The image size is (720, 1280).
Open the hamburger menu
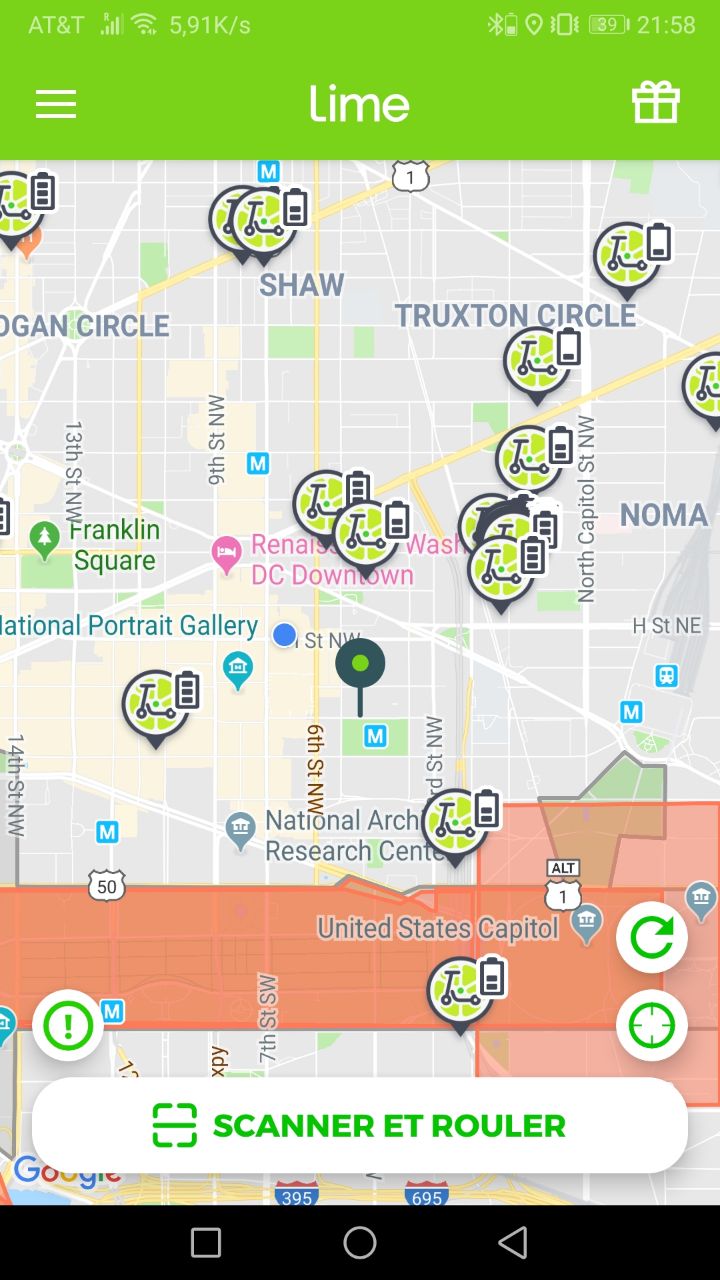tap(56, 104)
